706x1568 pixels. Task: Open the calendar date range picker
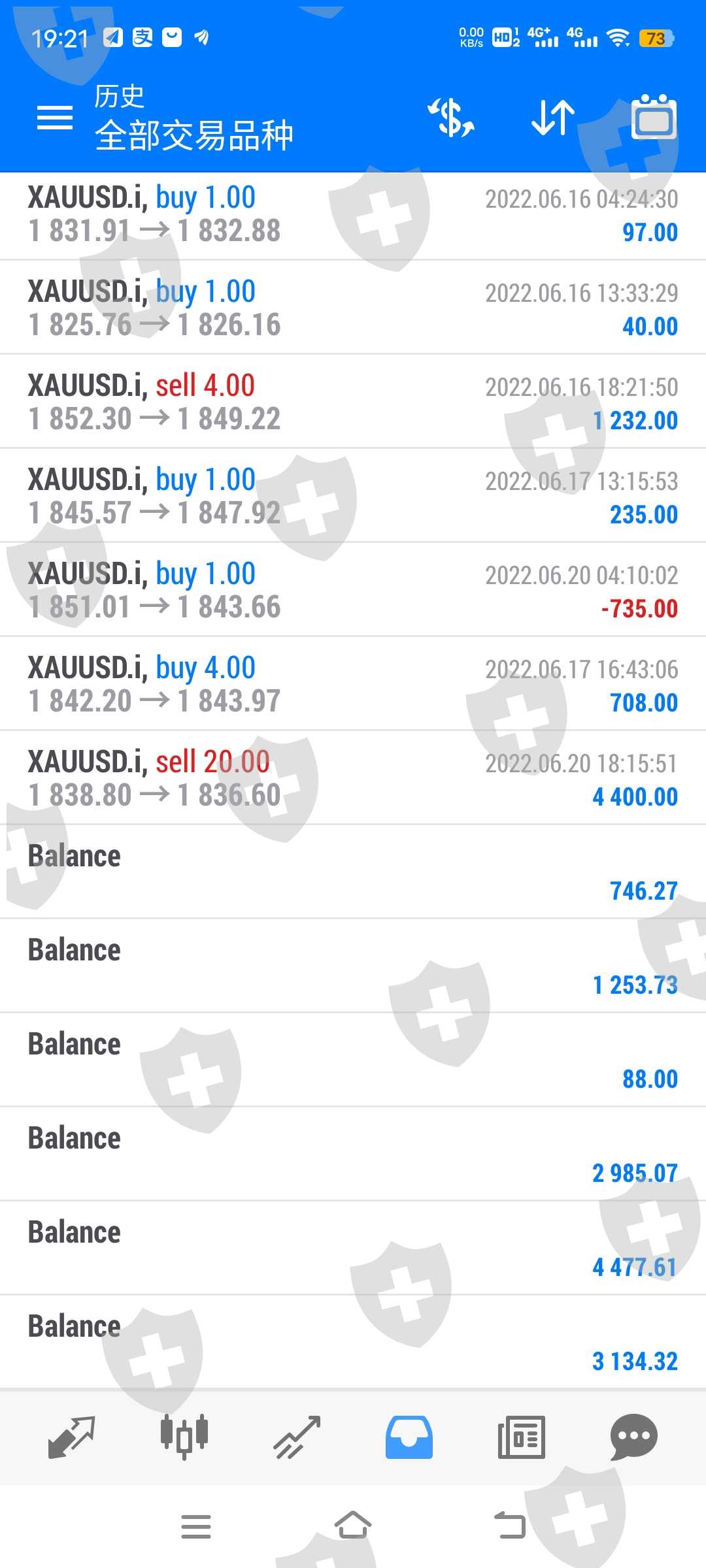[654, 118]
